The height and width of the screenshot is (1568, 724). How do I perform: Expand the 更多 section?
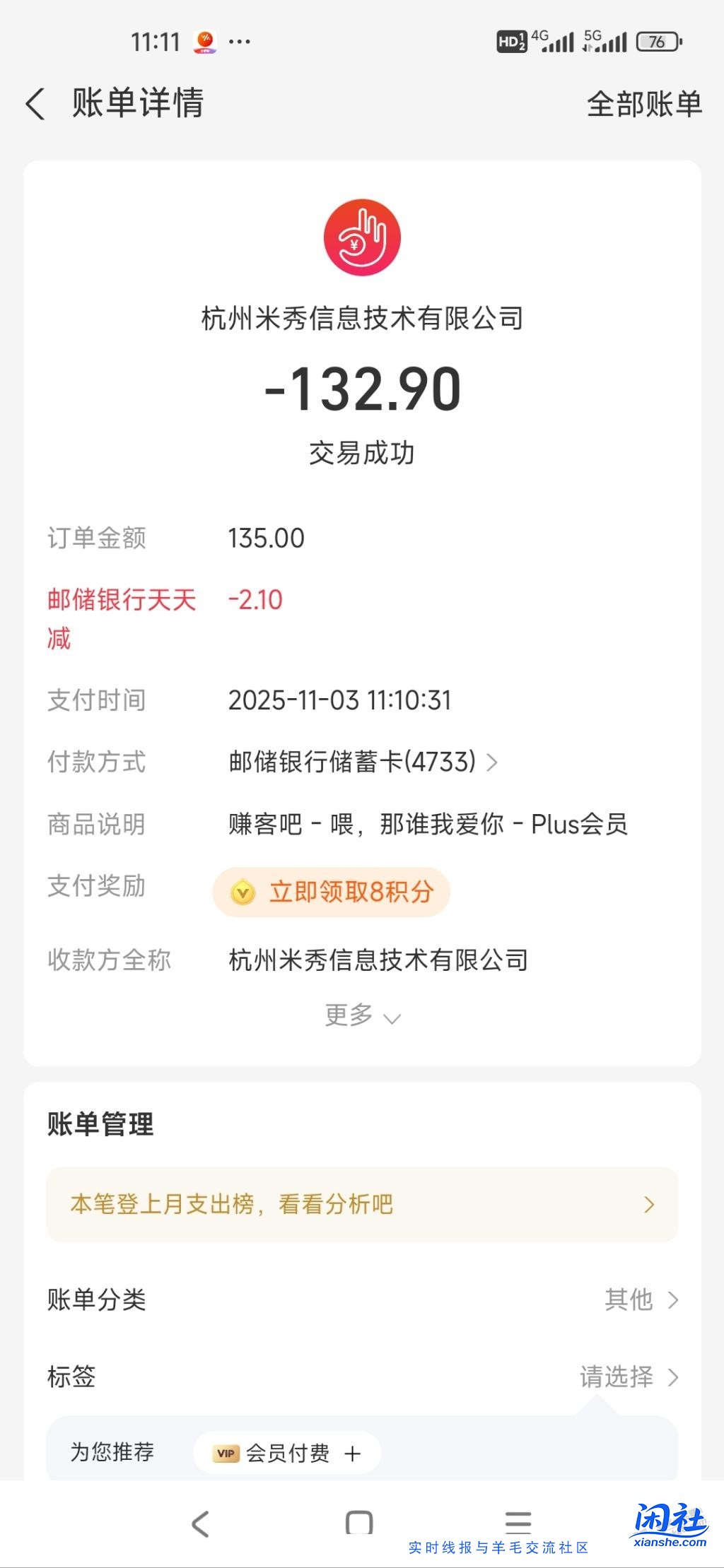[362, 1016]
